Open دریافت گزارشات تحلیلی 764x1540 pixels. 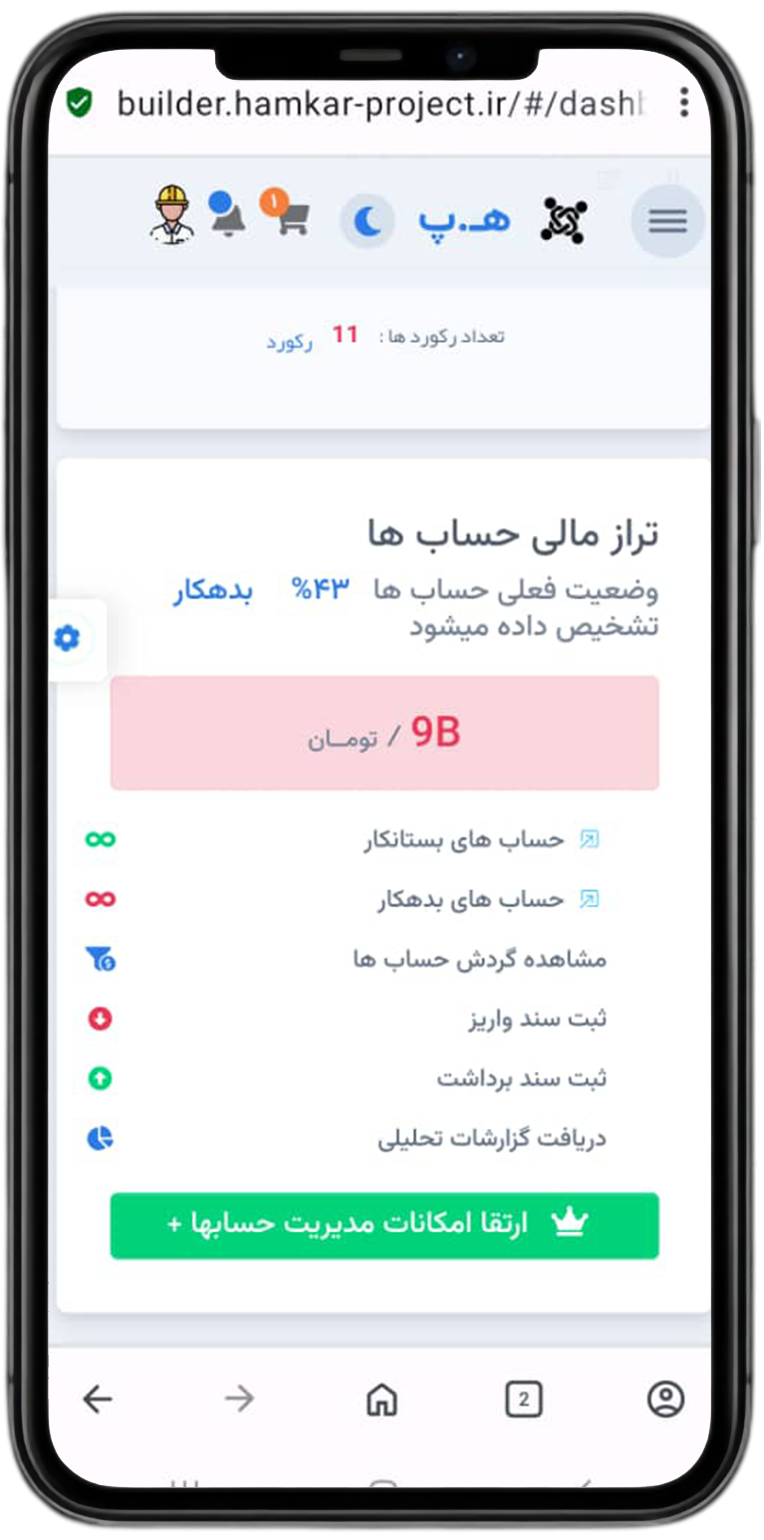[x=492, y=1139]
